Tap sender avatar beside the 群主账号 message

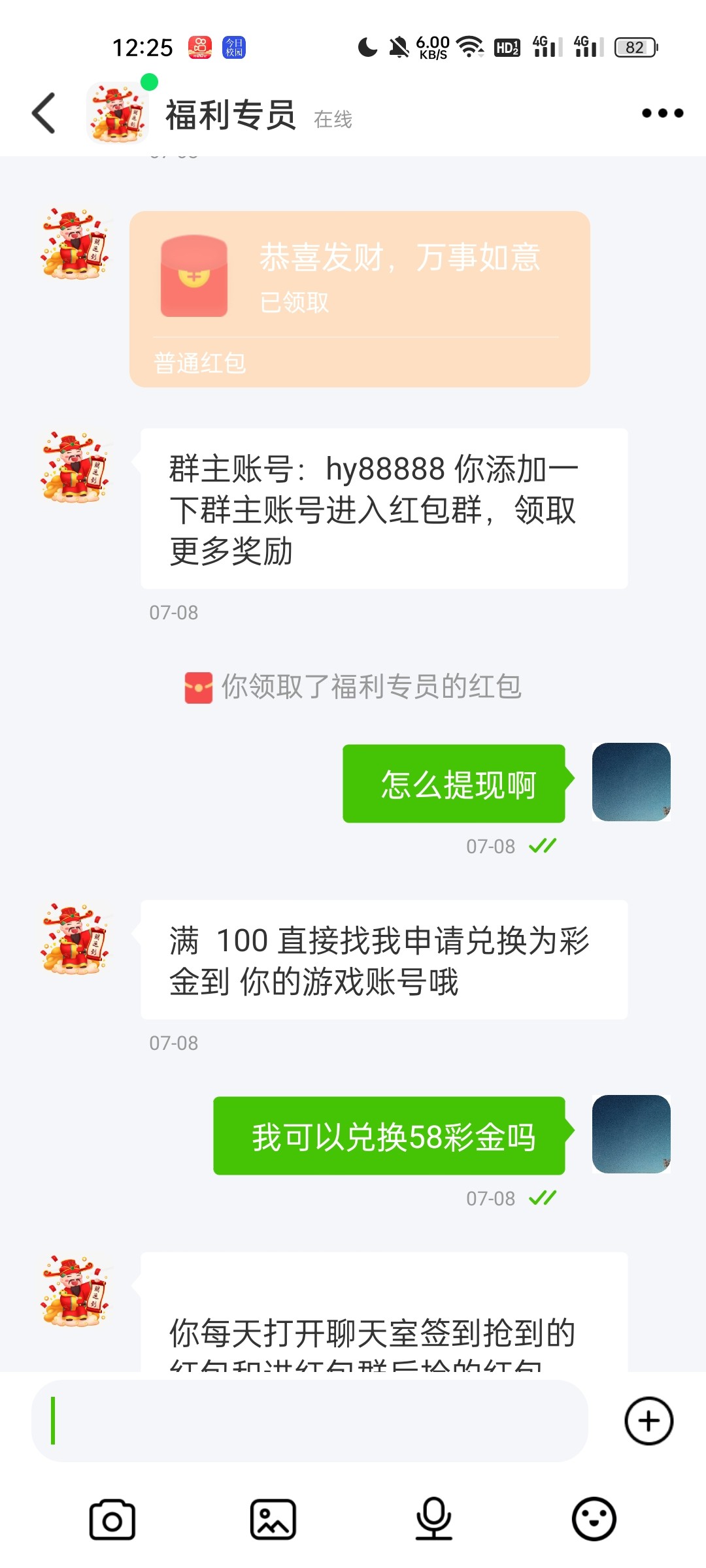75,466
